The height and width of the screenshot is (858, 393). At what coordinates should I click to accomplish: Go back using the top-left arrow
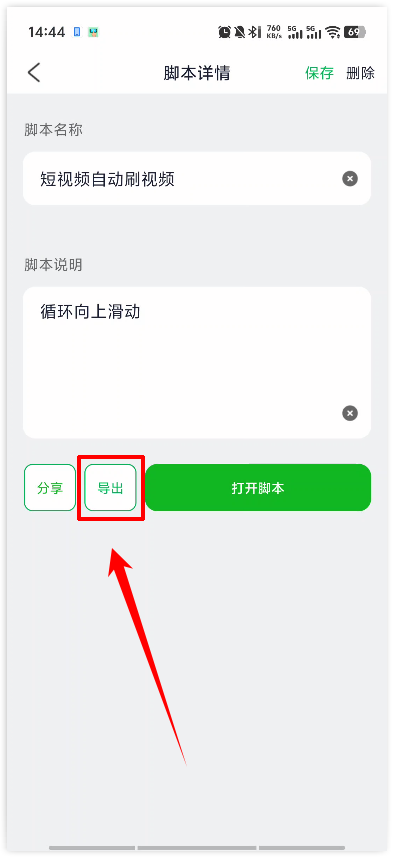click(34, 73)
